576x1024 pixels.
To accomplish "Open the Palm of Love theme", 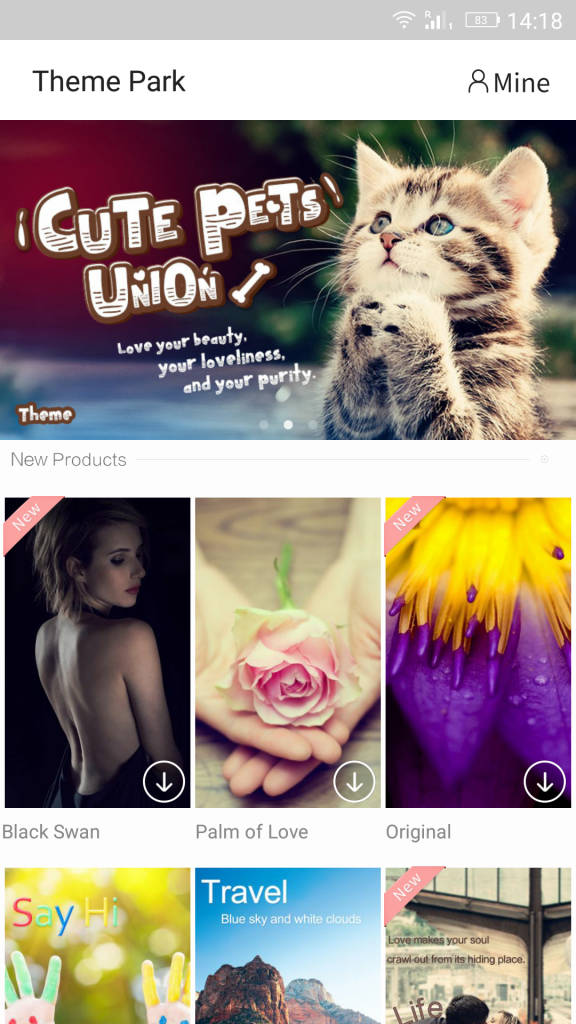I will coord(288,652).
